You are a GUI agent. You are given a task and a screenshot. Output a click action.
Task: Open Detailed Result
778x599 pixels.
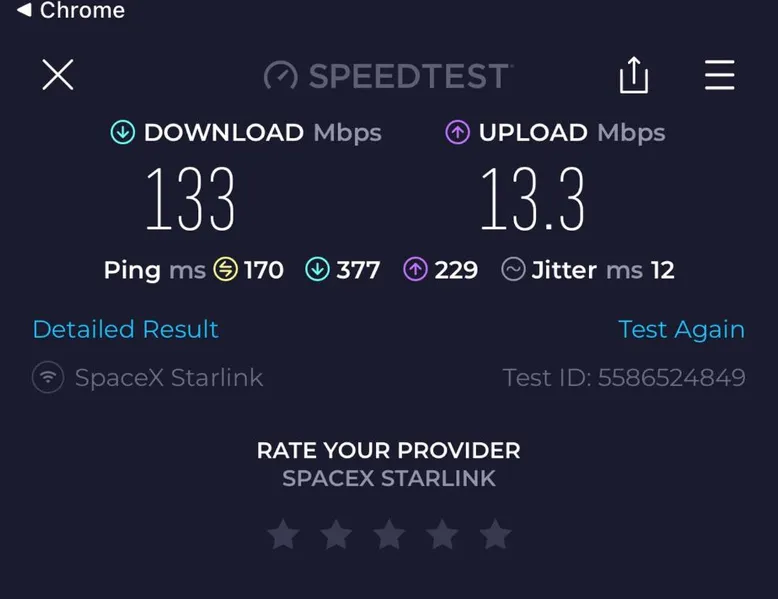point(125,329)
